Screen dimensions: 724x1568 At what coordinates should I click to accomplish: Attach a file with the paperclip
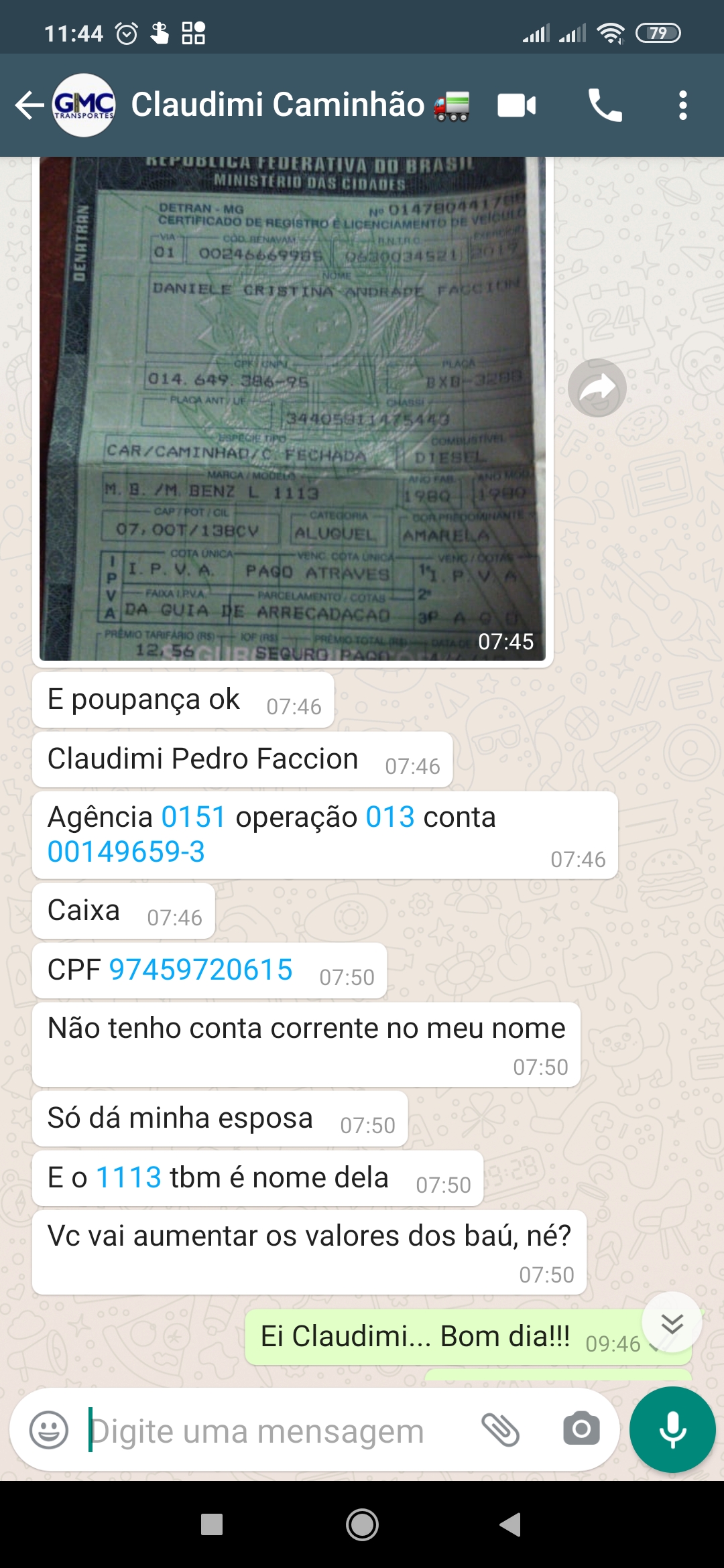pos(501,1429)
